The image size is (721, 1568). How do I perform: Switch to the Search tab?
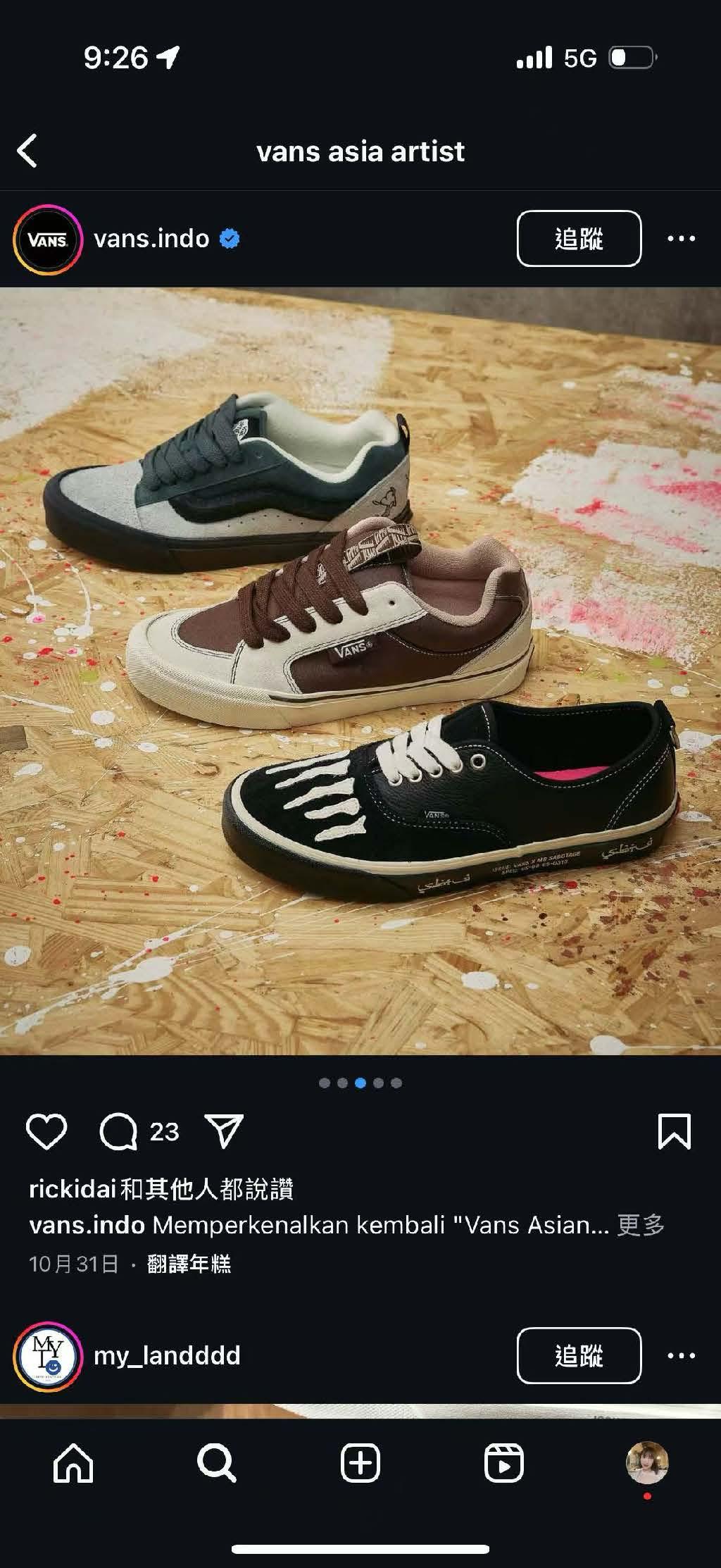tap(216, 1464)
